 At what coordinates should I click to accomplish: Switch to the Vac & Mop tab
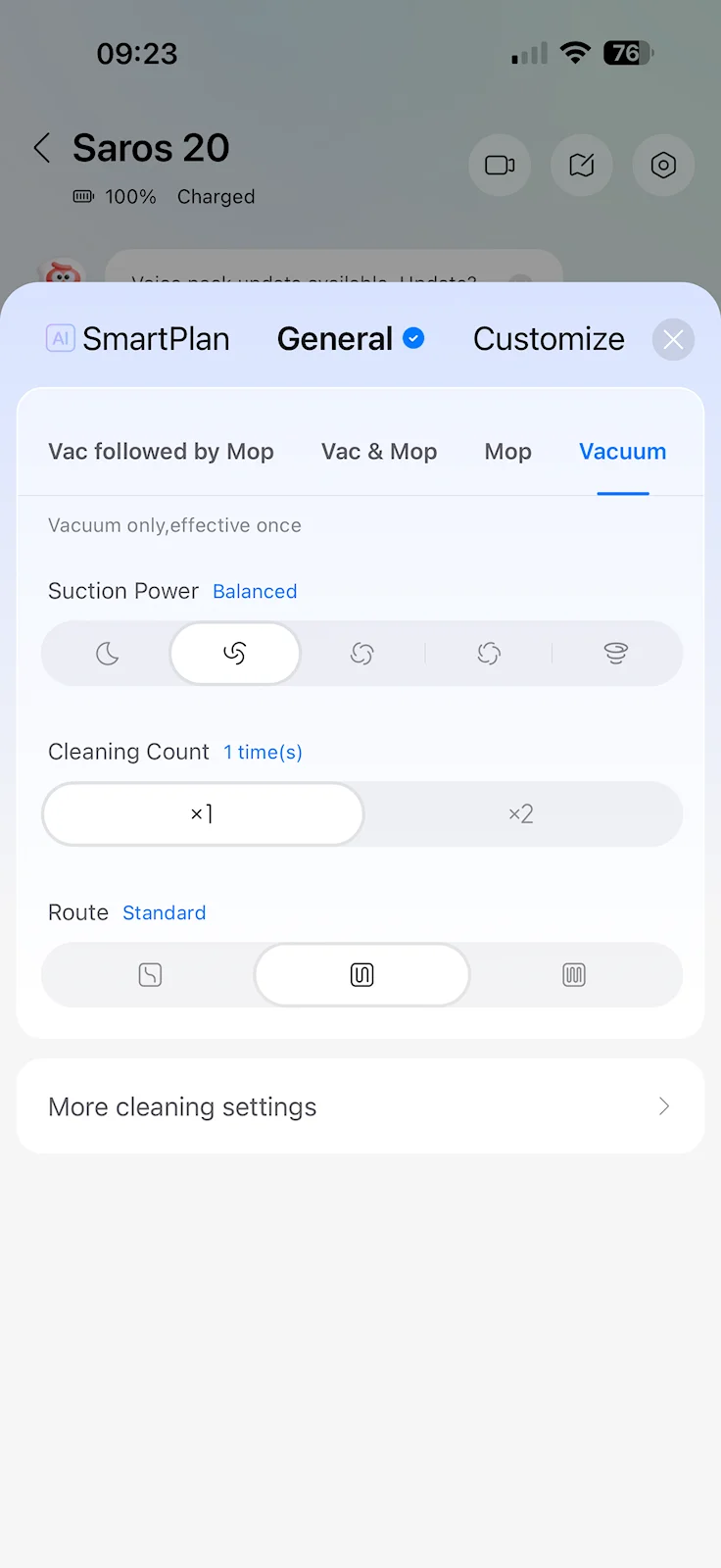click(379, 452)
